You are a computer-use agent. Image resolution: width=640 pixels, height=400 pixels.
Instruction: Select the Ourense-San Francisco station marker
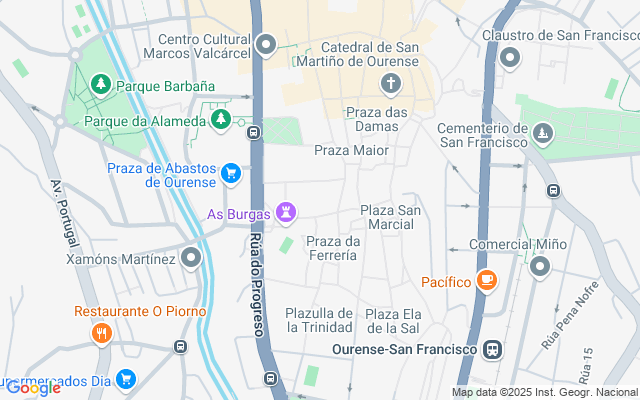click(492, 349)
